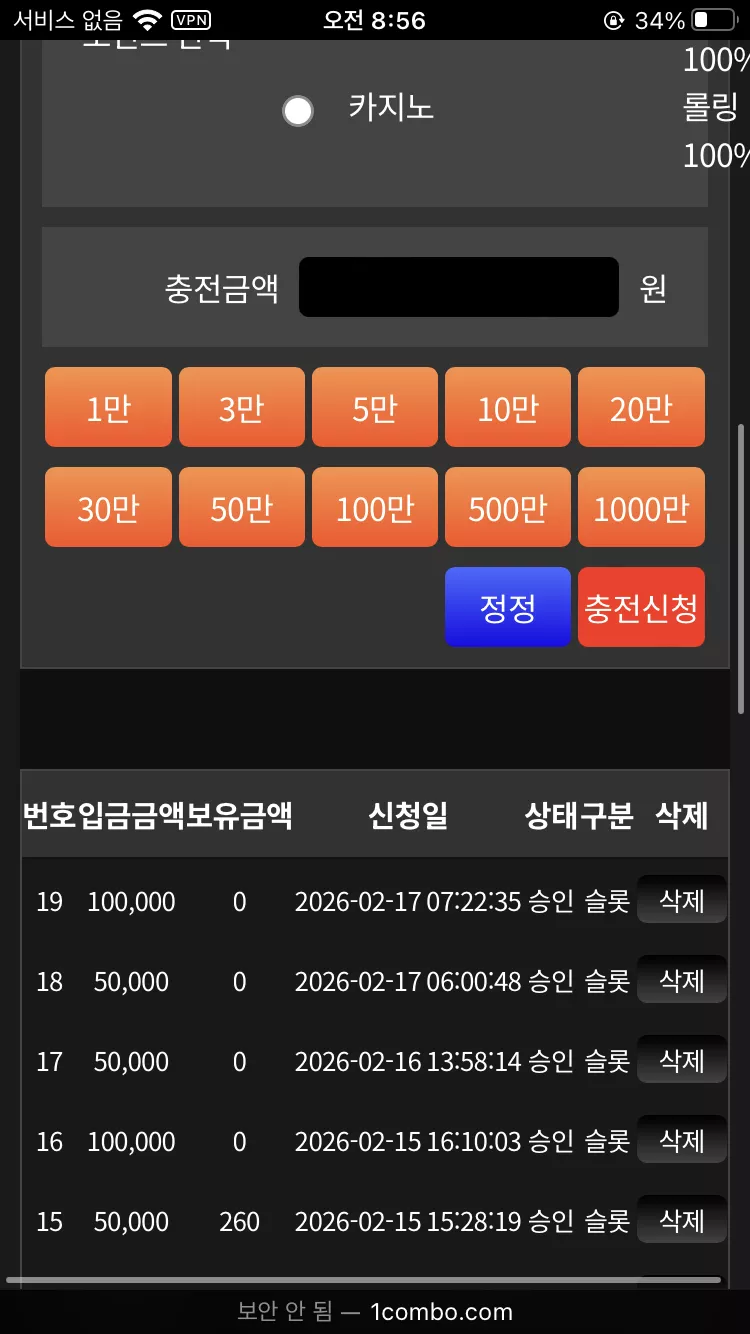Tap the 충전금액 input field

pos(459,288)
